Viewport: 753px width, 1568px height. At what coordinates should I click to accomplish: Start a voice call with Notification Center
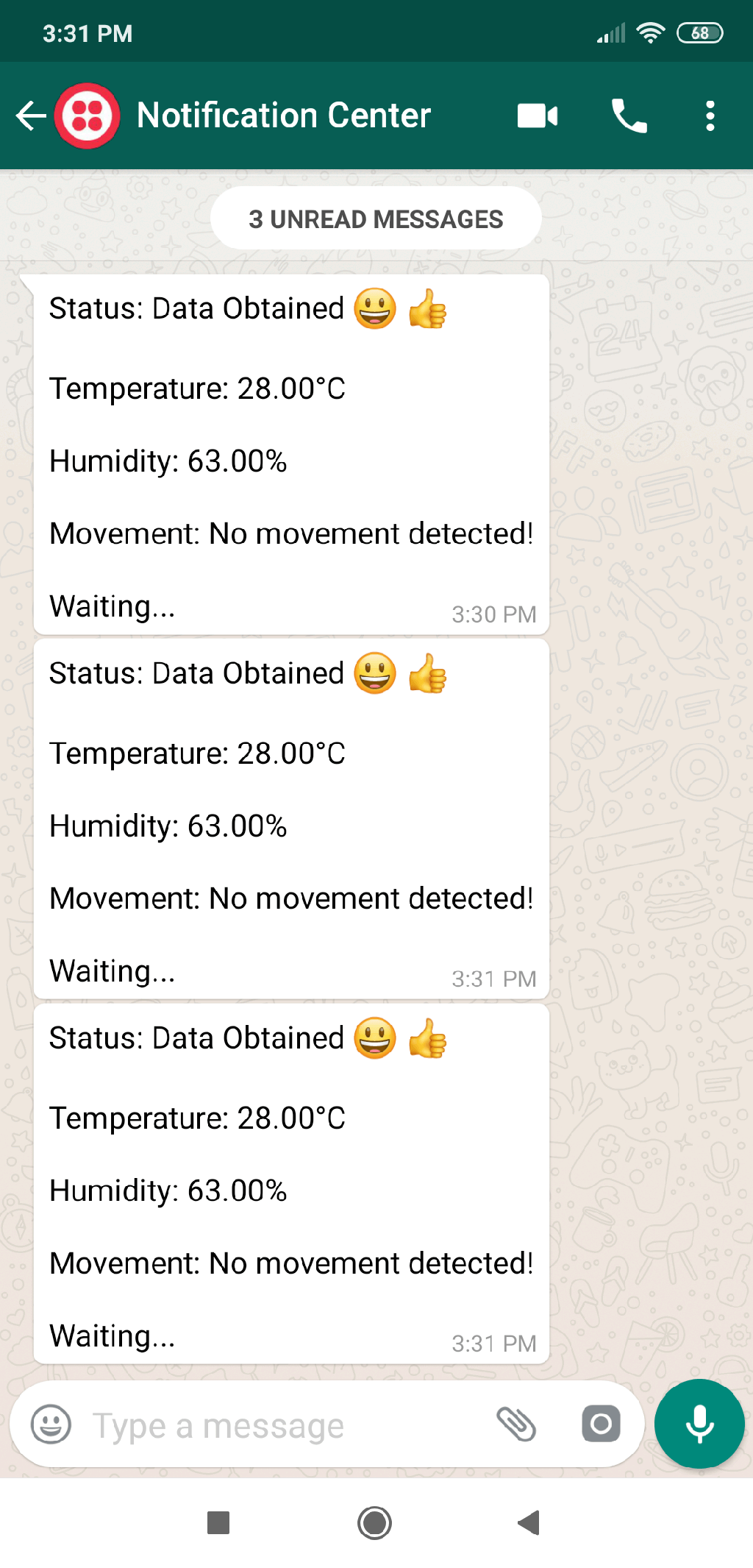point(629,116)
